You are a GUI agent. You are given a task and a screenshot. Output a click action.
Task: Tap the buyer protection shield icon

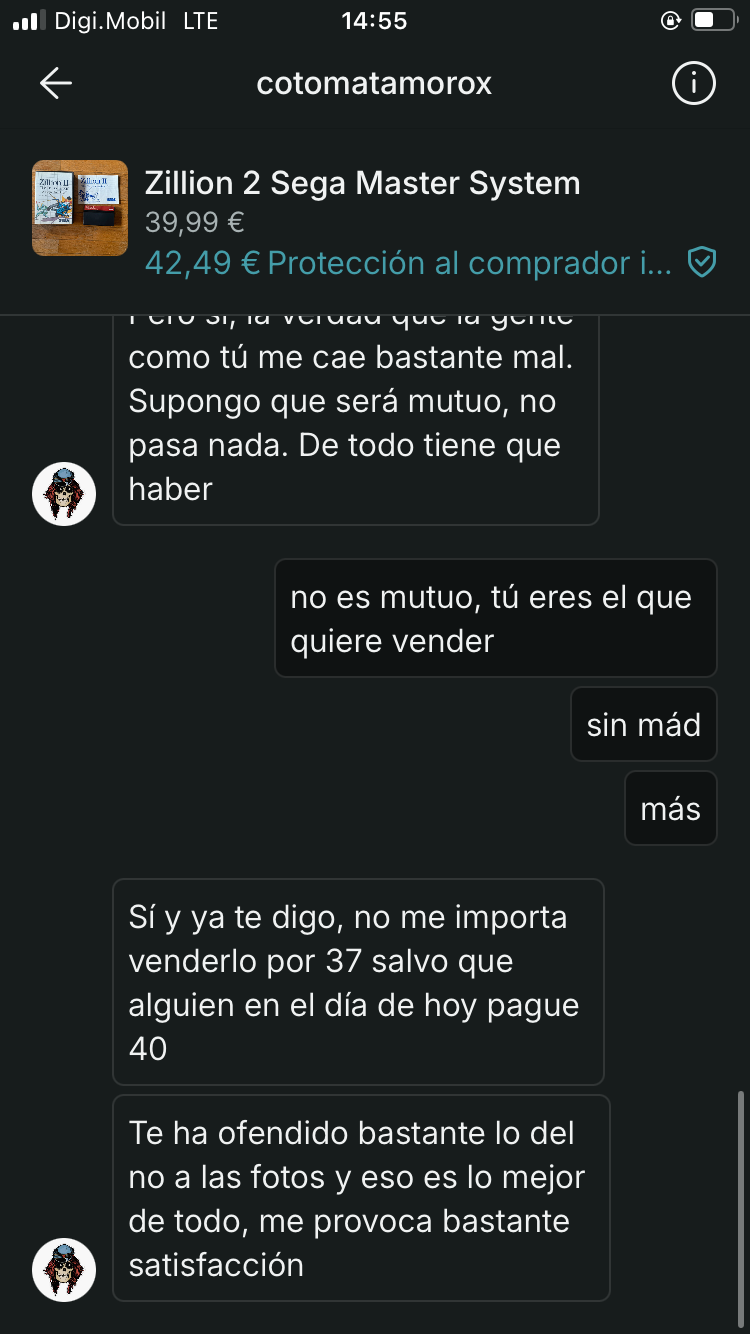pyautogui.click(x=703, y=263)
